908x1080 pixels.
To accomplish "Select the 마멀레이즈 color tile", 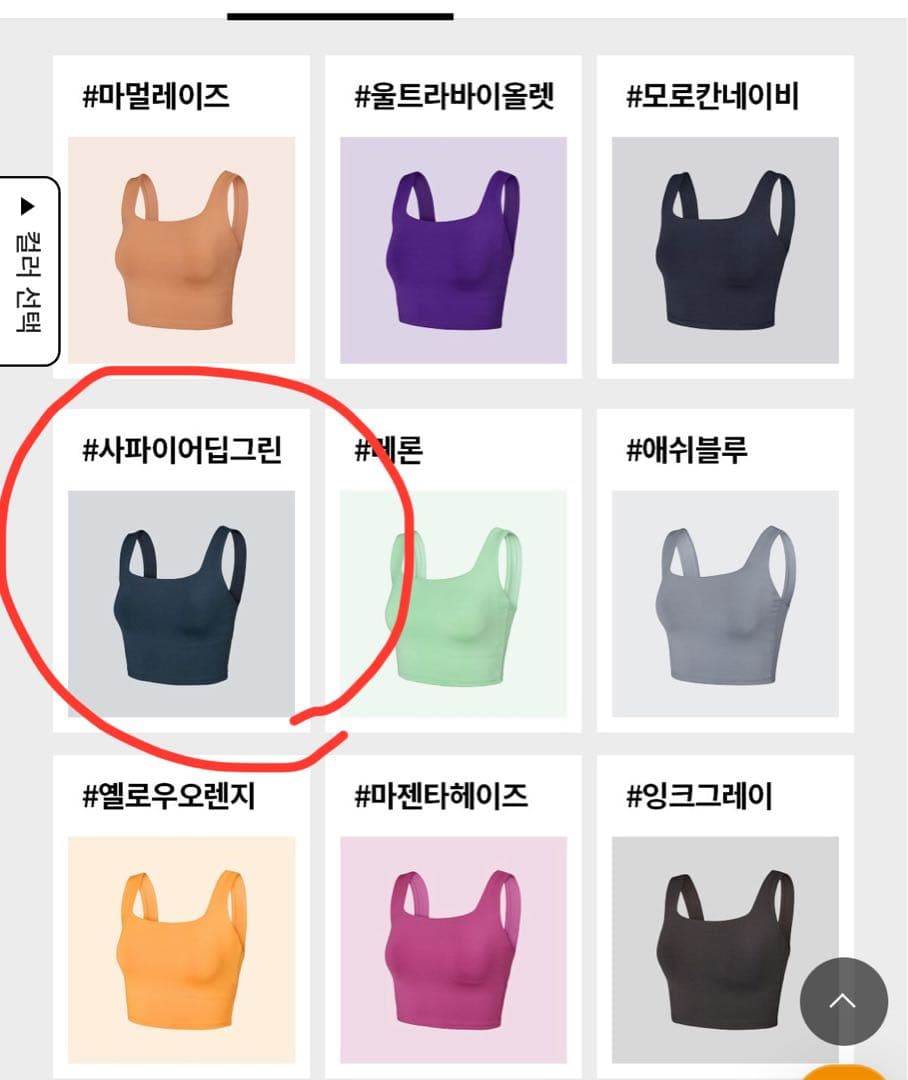I will tap(181, 249).
